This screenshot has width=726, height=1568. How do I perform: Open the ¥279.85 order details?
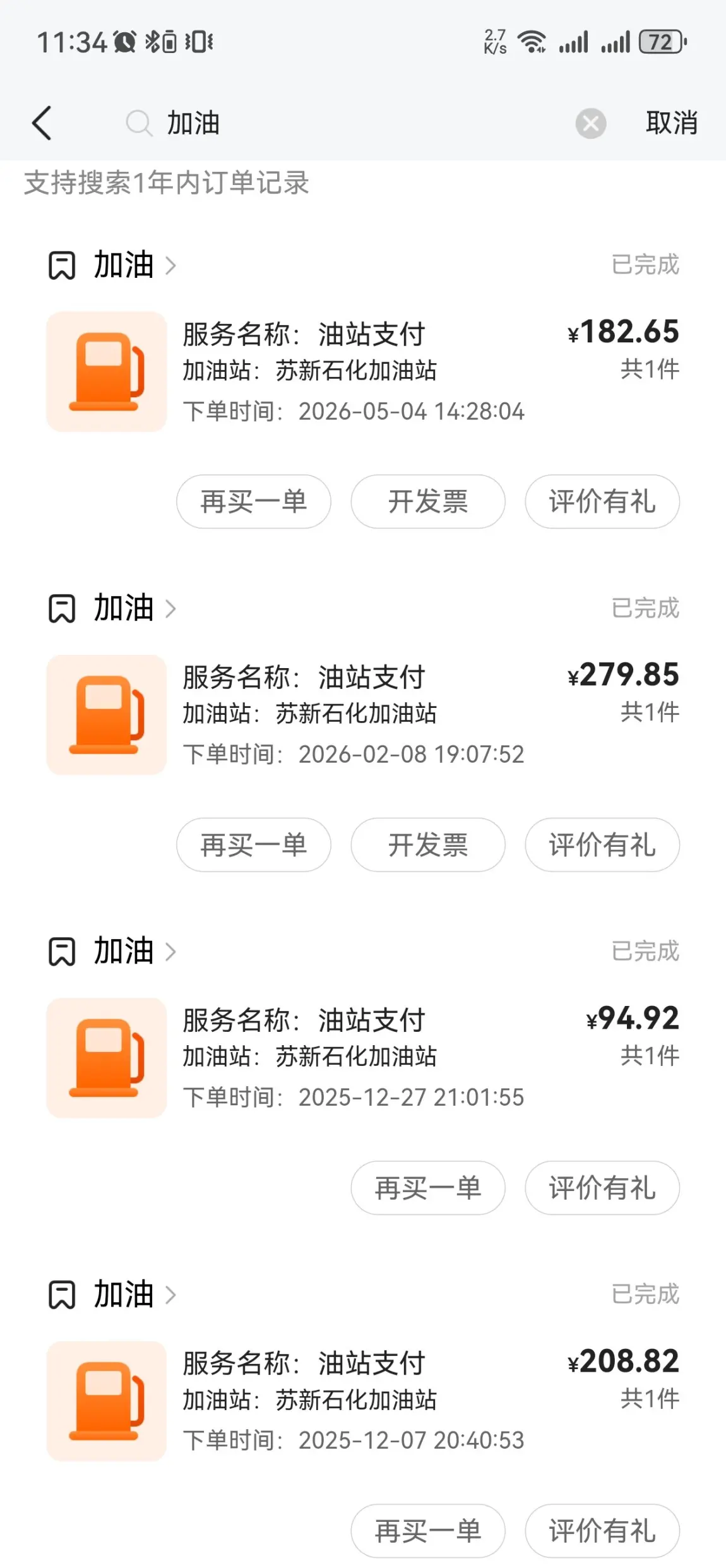pyautogui.click(x=363, y=715)
